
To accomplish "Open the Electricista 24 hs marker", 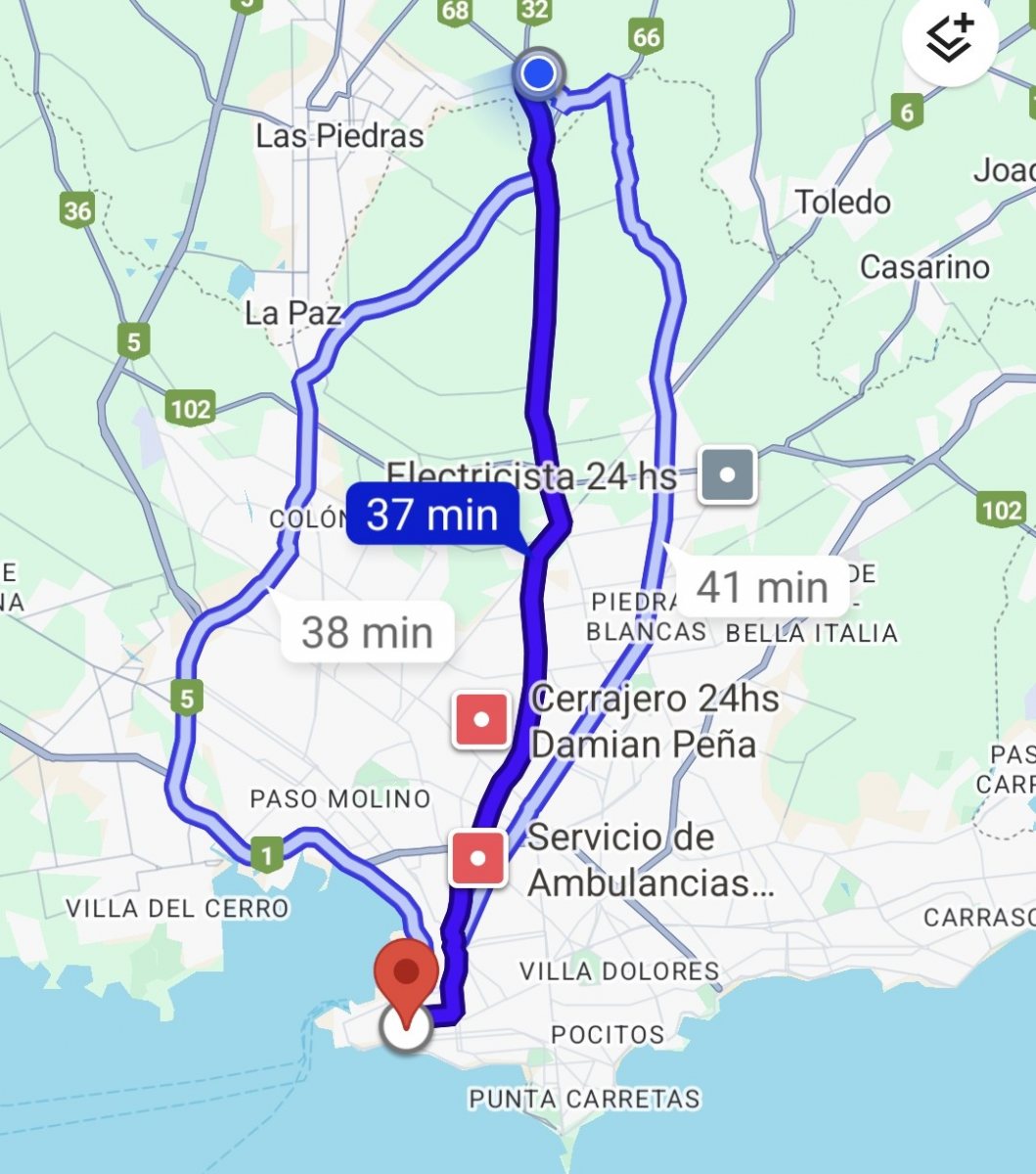I will click(x=728, y=475).
